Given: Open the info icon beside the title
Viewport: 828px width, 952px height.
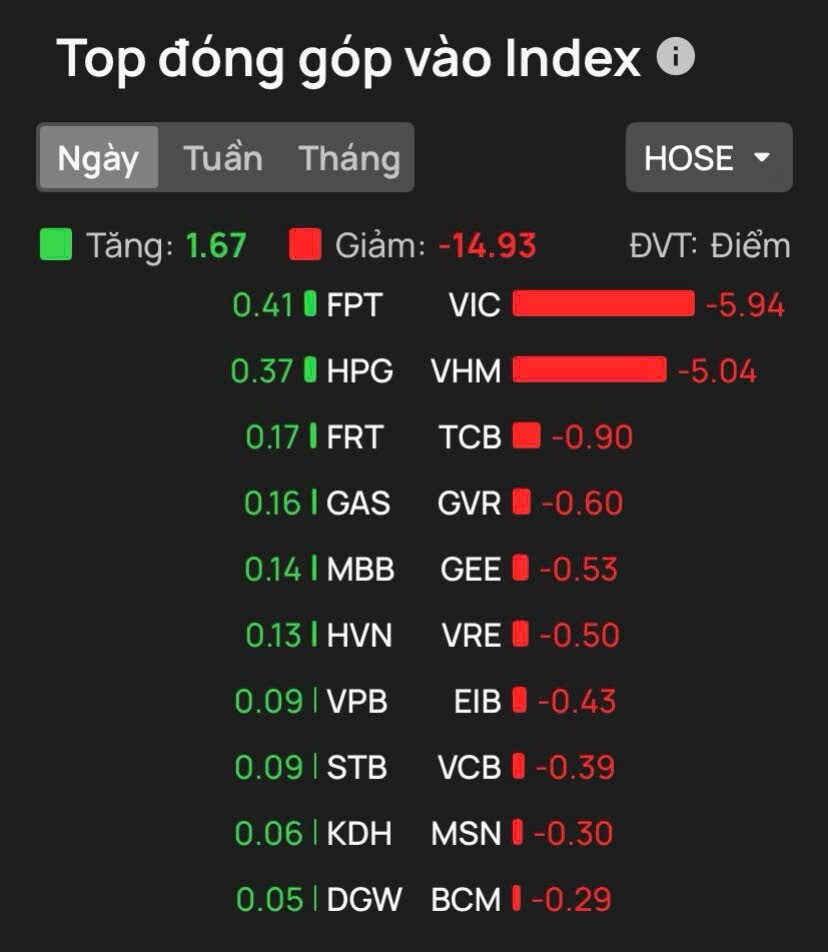Looking at the screenshot, I should point(675,58).
